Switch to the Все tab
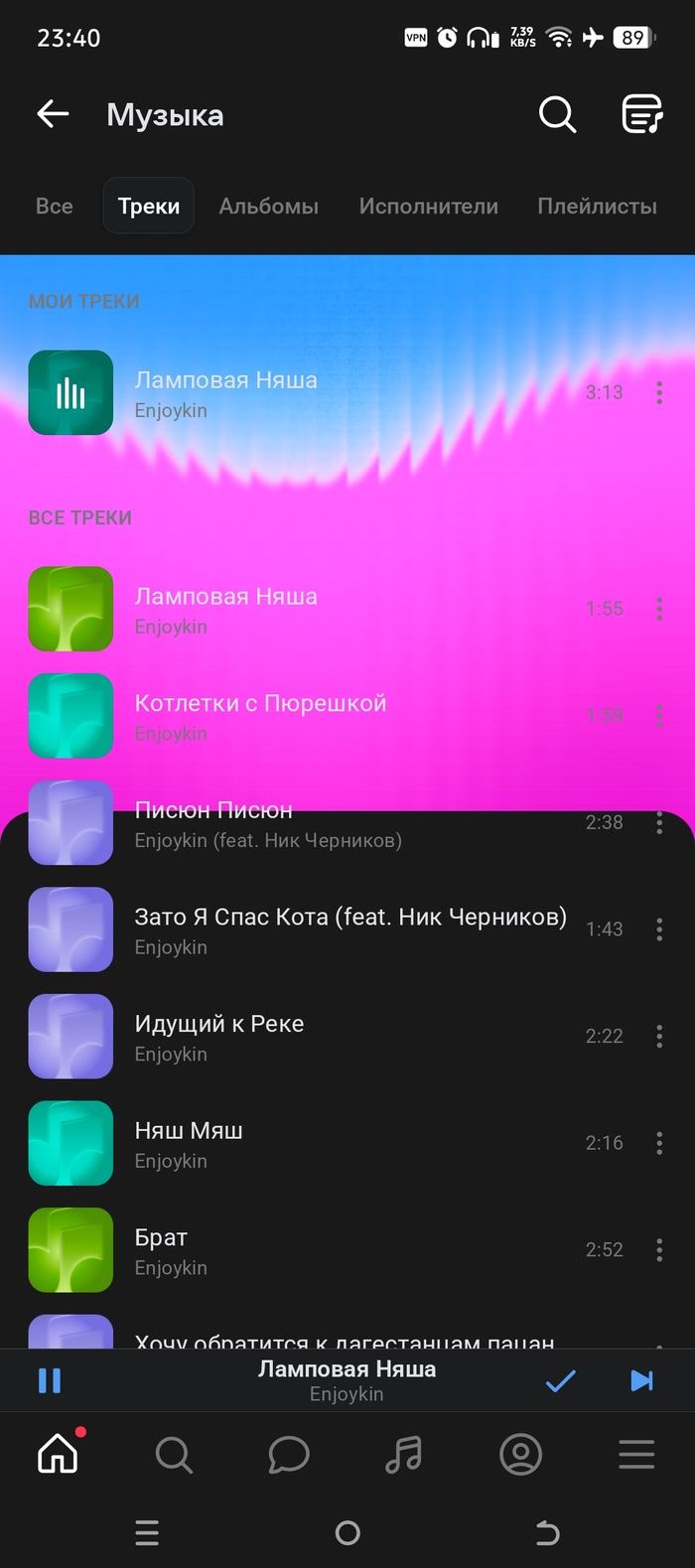The height and width of the screenshot is (1568, 695). pyautogui.click(x=55, y=206)
